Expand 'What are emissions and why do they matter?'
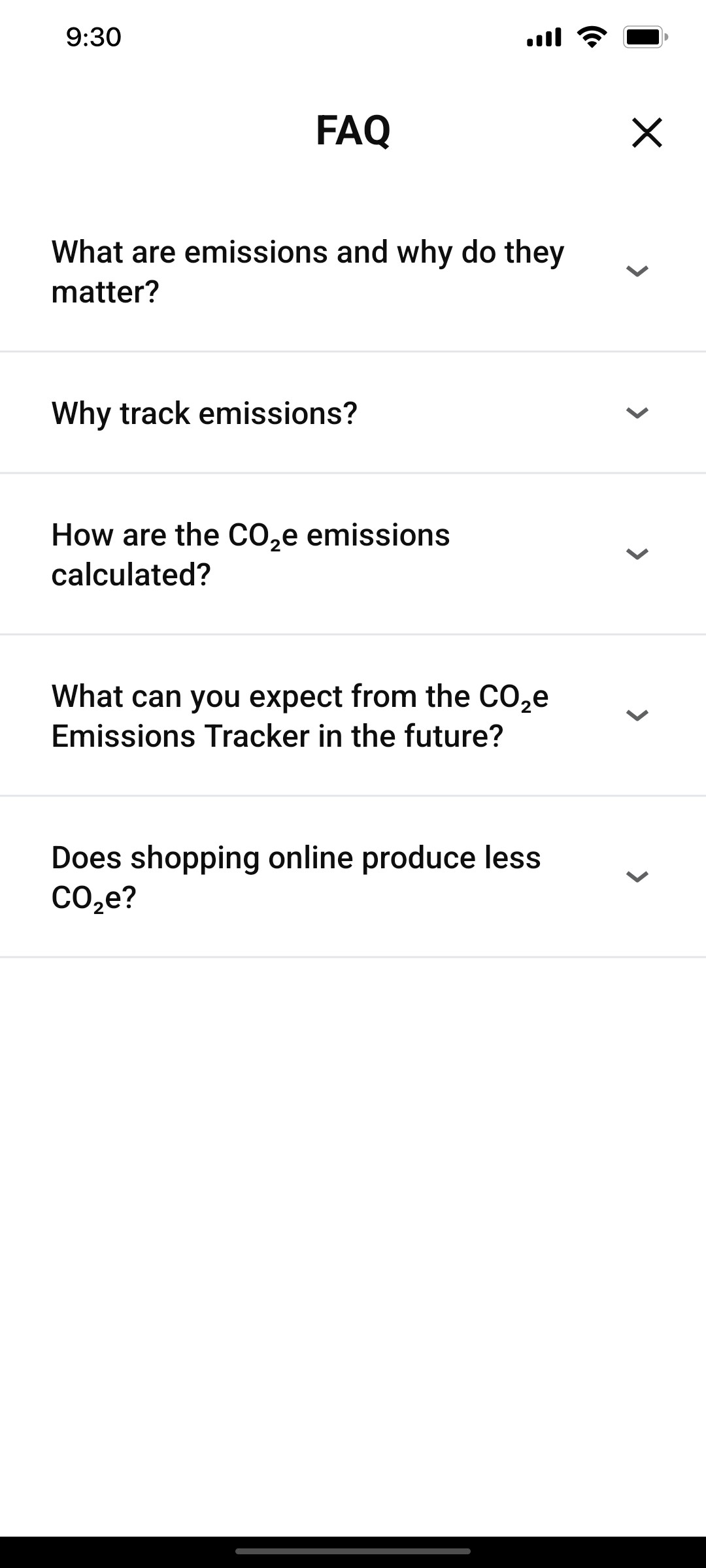The image size is (706, 1568). coord(637,270)
